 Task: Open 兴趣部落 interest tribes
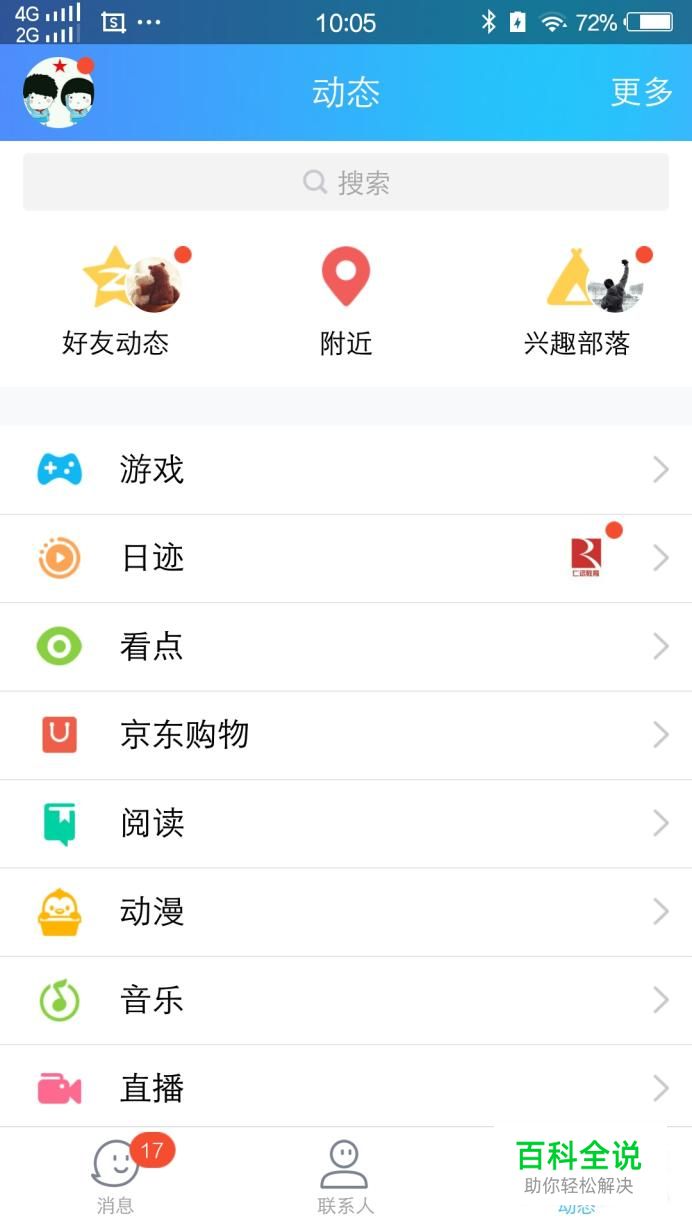click(x=578, y=302)
